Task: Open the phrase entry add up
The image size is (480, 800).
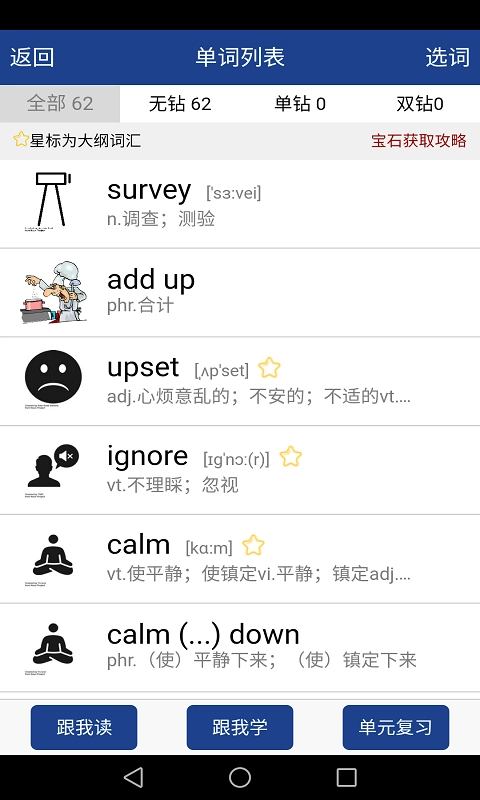Action: (x=240, y=292)
